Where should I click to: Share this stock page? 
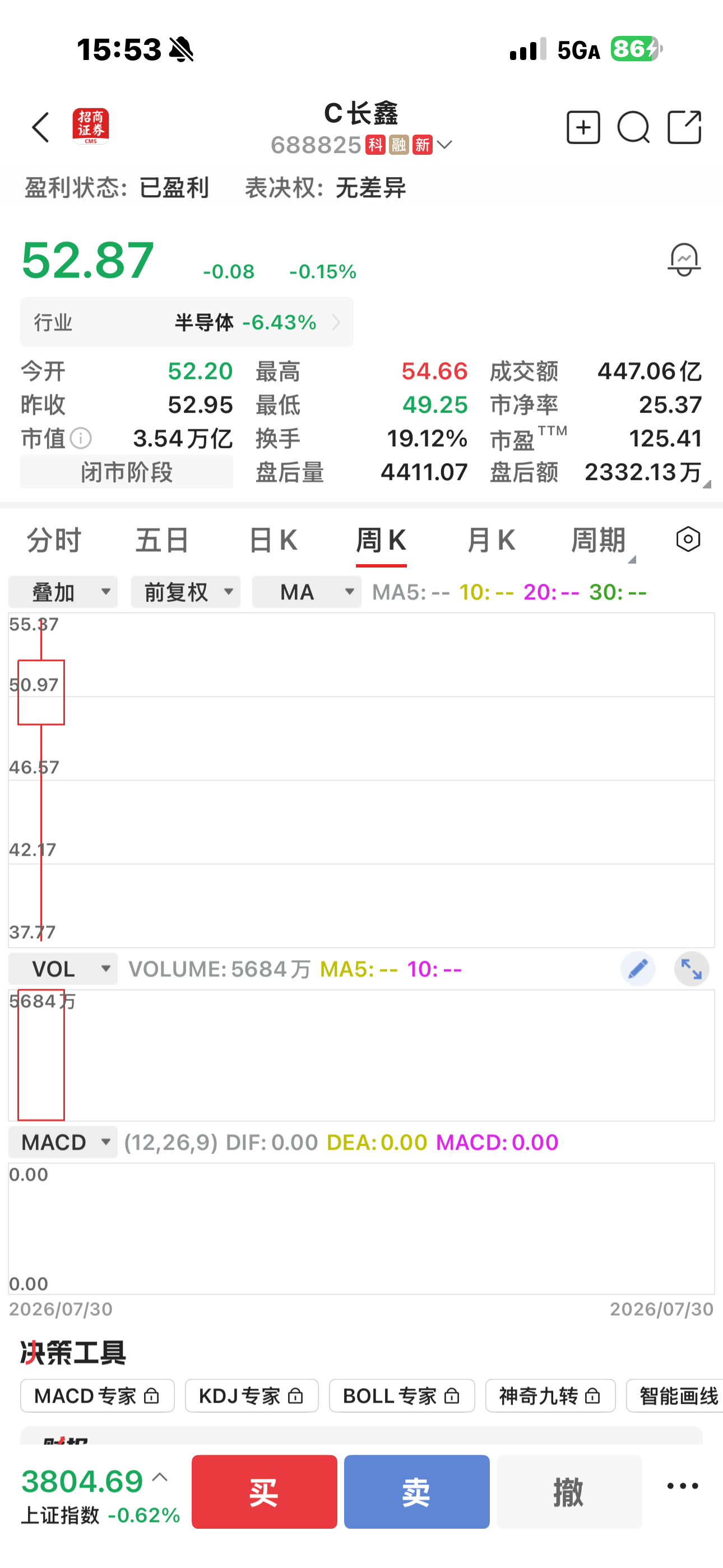pos(685,127)
